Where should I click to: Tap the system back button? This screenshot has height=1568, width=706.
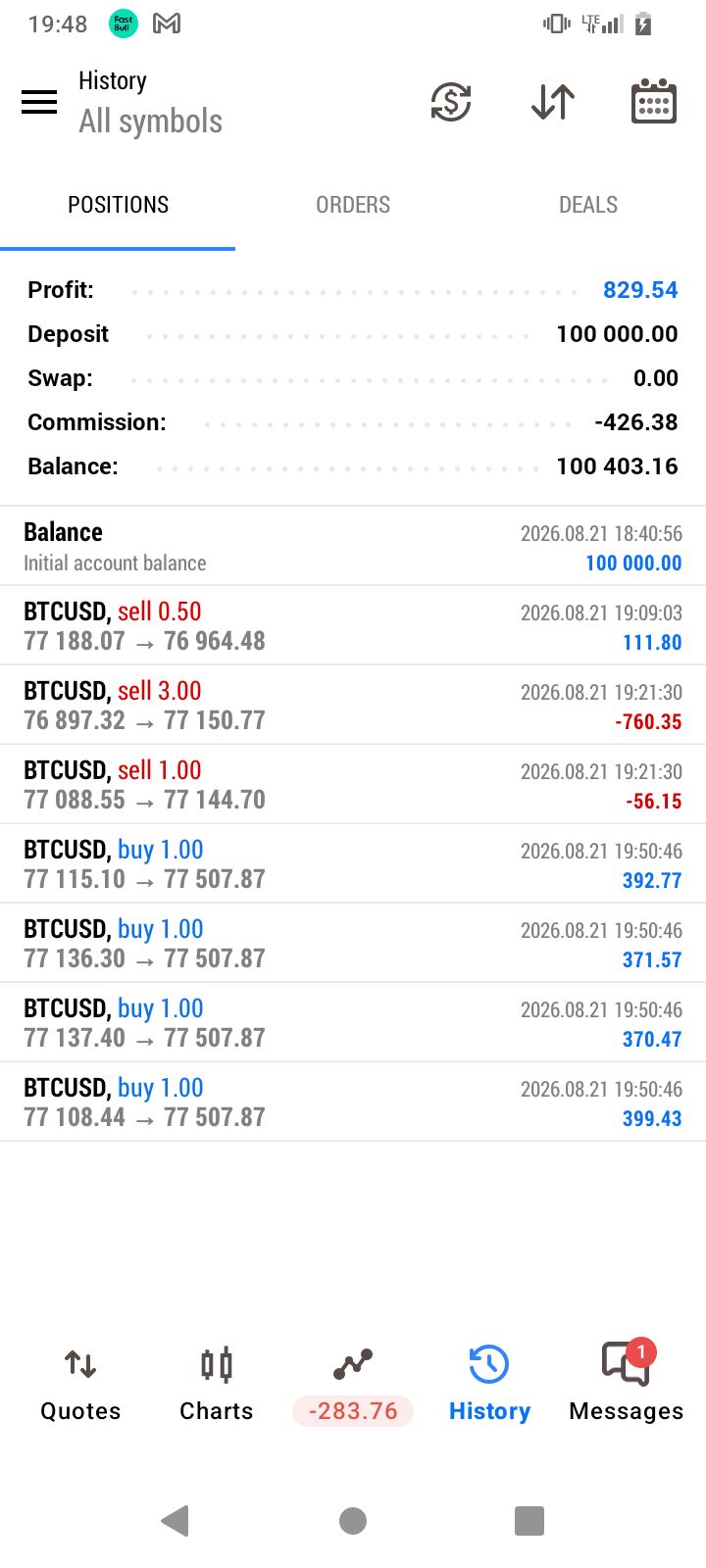tap(176, 1521)
